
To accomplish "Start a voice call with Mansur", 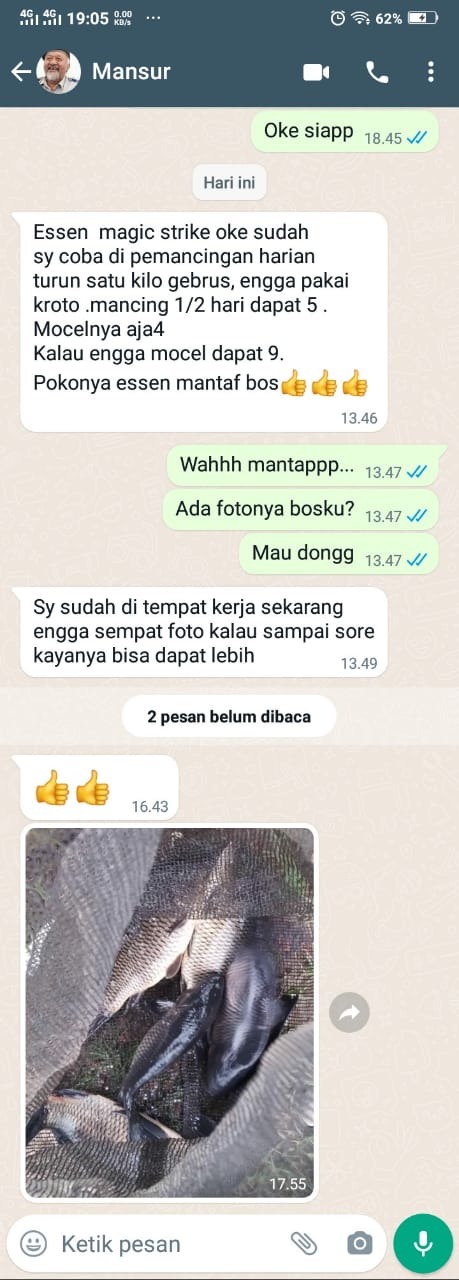I will coord(377,72).
